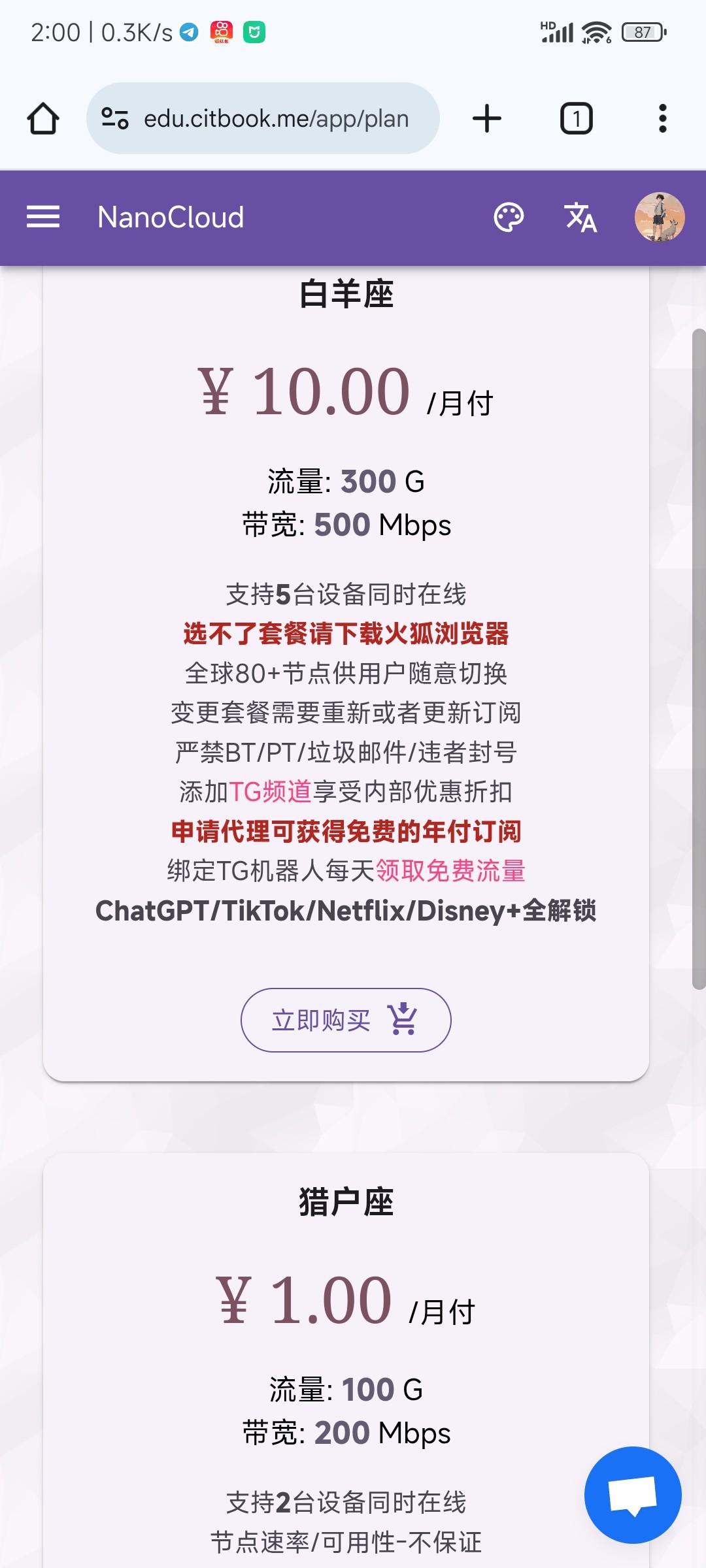Open the user profile avatar
Screen dimensions: 706x1568
[x=660, y=217]
